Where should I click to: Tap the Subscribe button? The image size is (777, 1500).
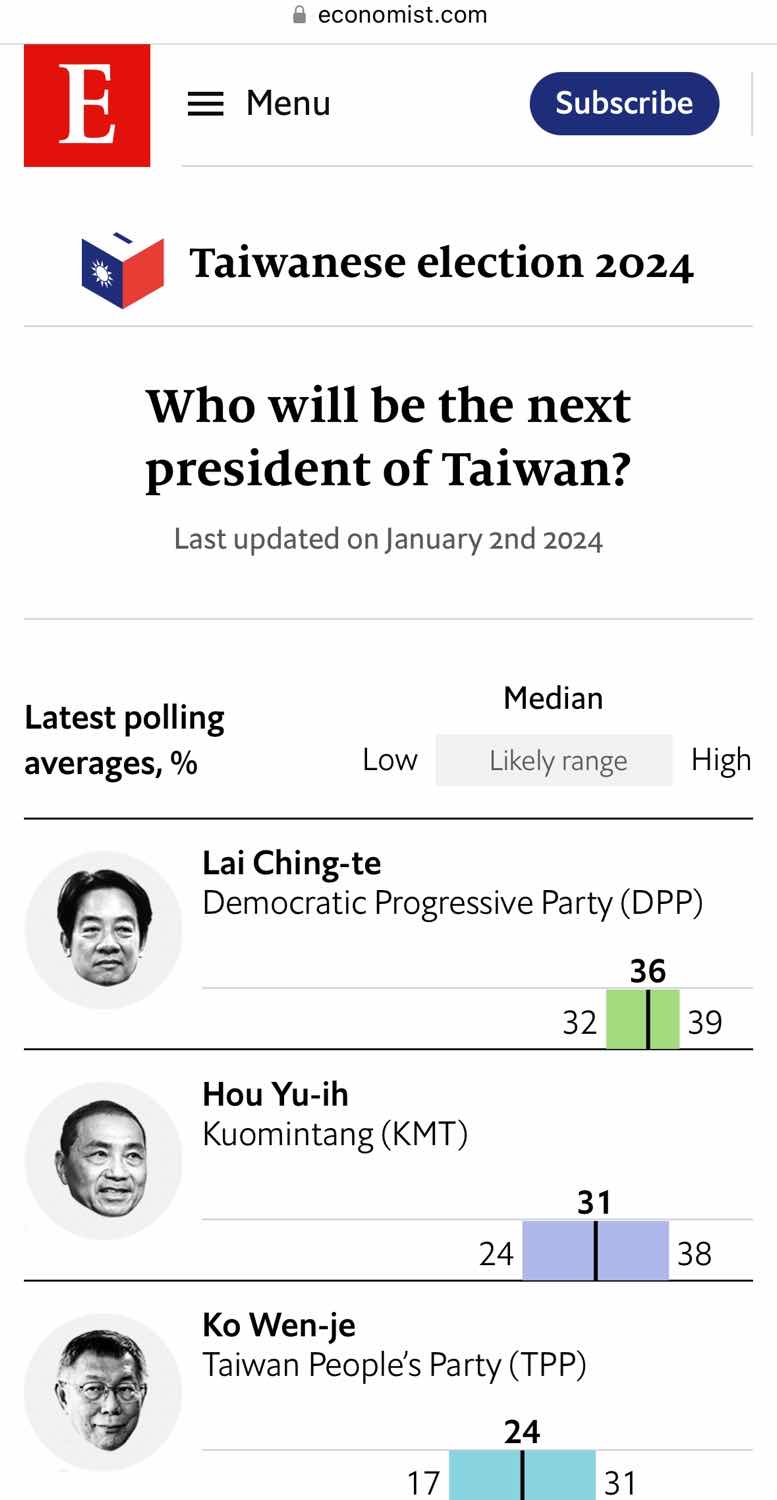[624, 103]
